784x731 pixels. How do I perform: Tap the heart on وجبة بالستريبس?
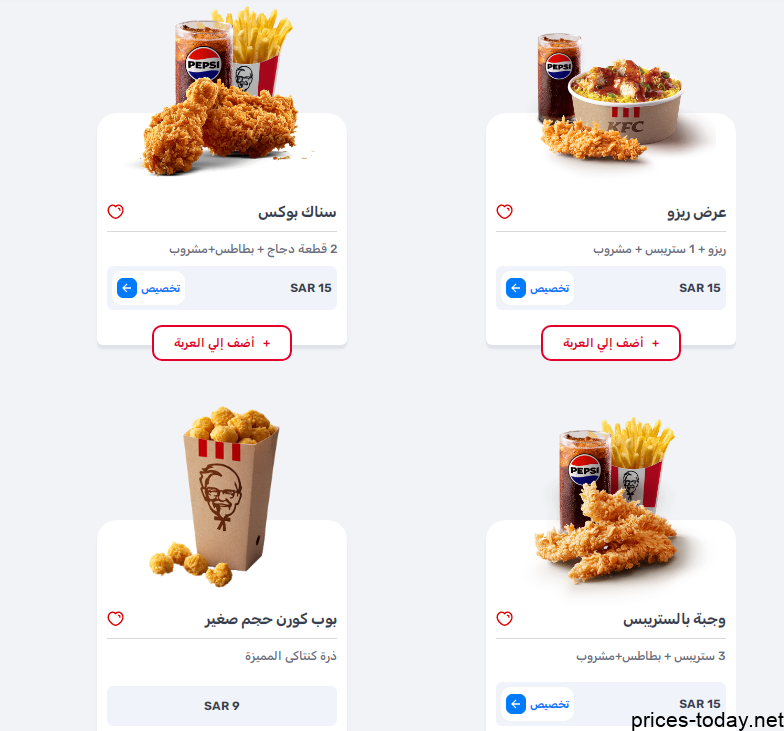click(x=504, y=619)
